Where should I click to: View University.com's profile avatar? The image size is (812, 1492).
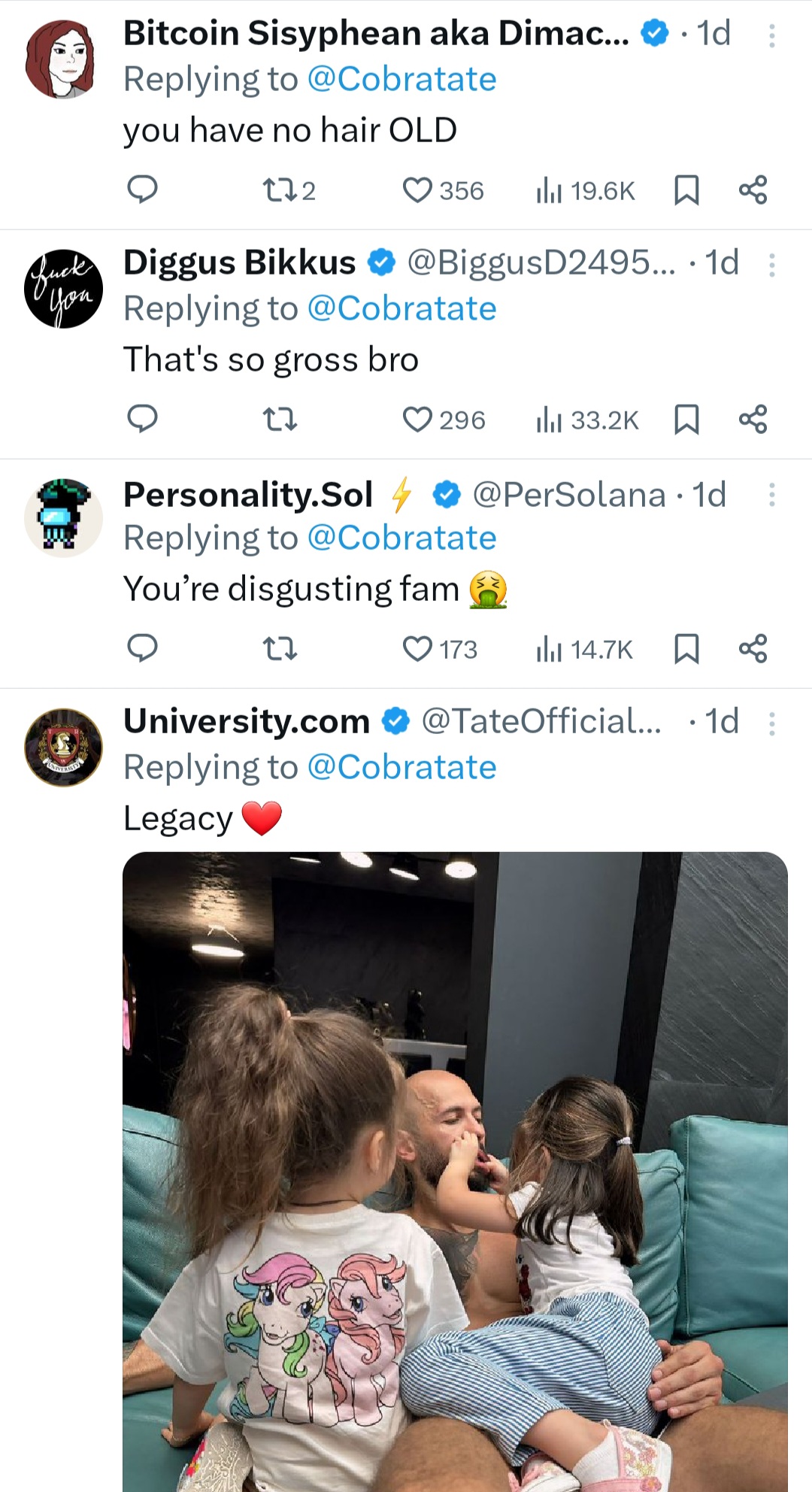63,747
